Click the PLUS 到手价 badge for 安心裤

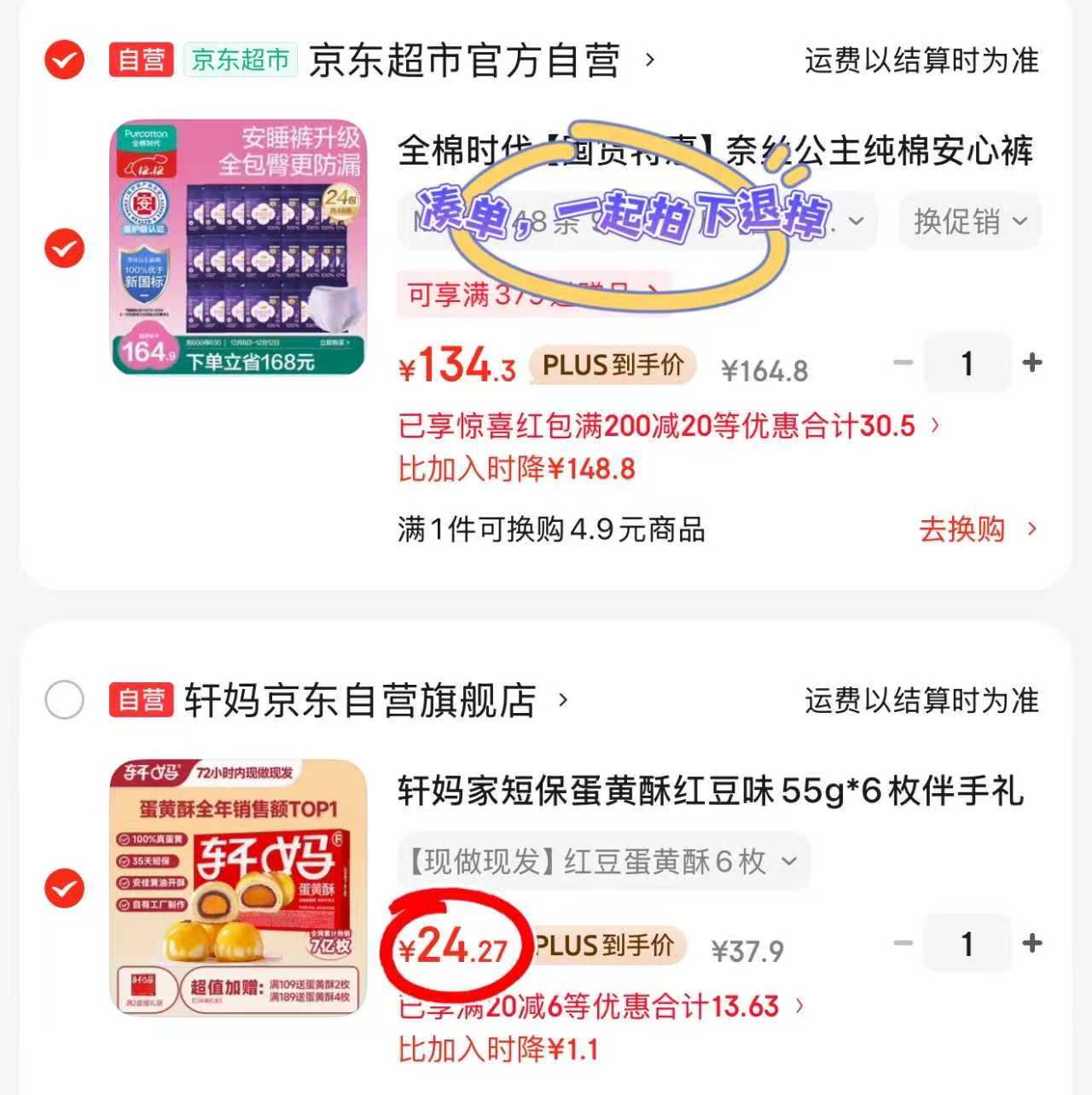tap(611, 366)
